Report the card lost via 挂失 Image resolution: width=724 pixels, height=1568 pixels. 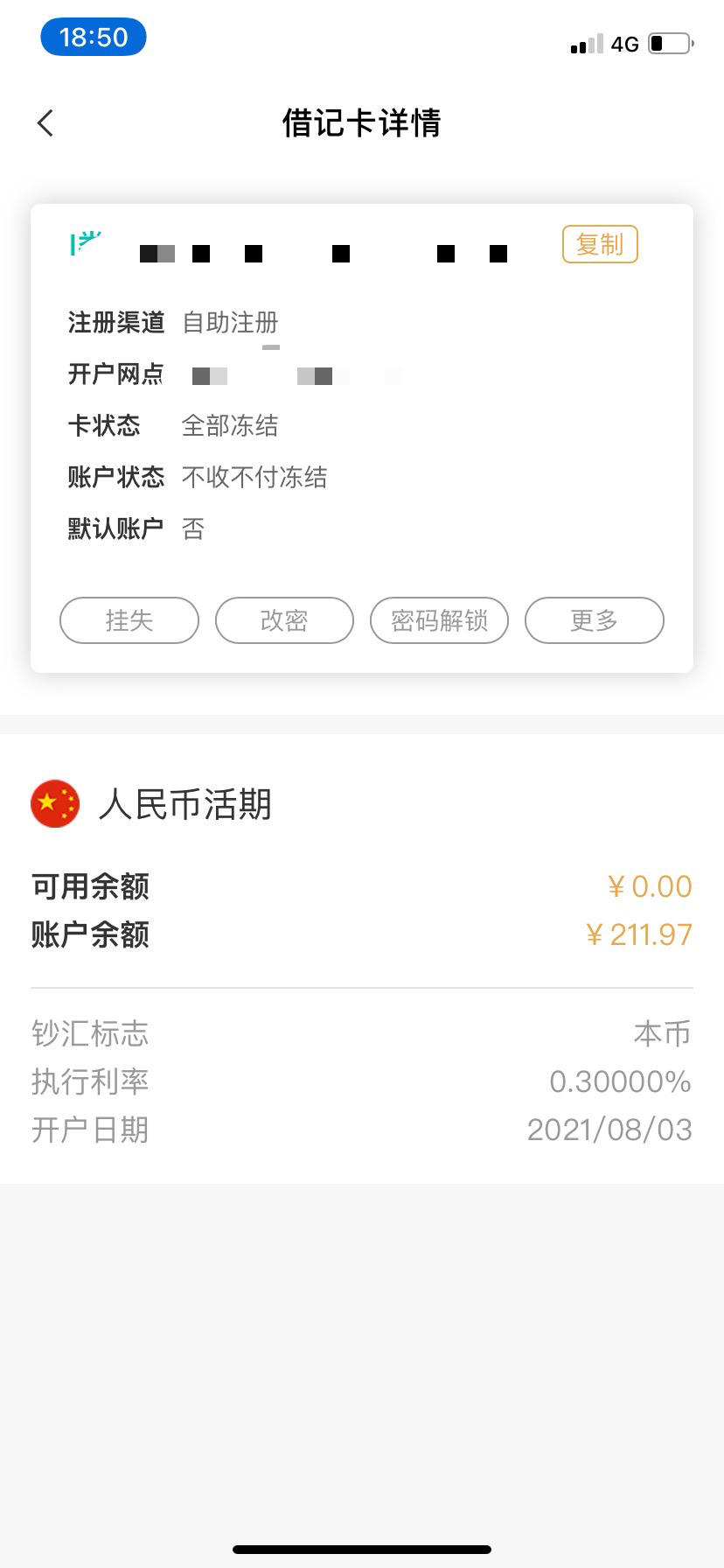pos(129,620)
